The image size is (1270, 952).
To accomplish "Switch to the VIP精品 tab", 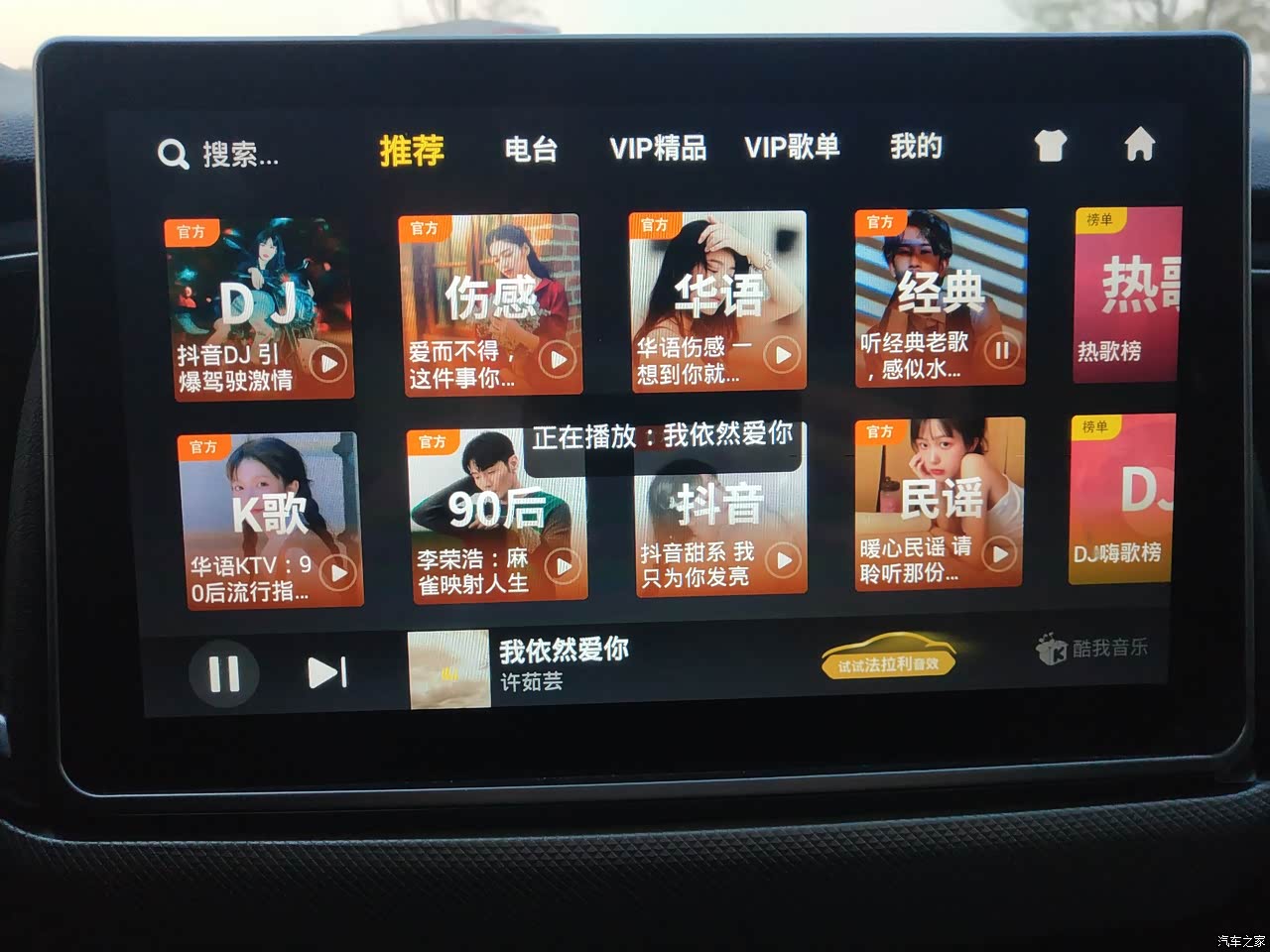I will click(x=658, y=148).
